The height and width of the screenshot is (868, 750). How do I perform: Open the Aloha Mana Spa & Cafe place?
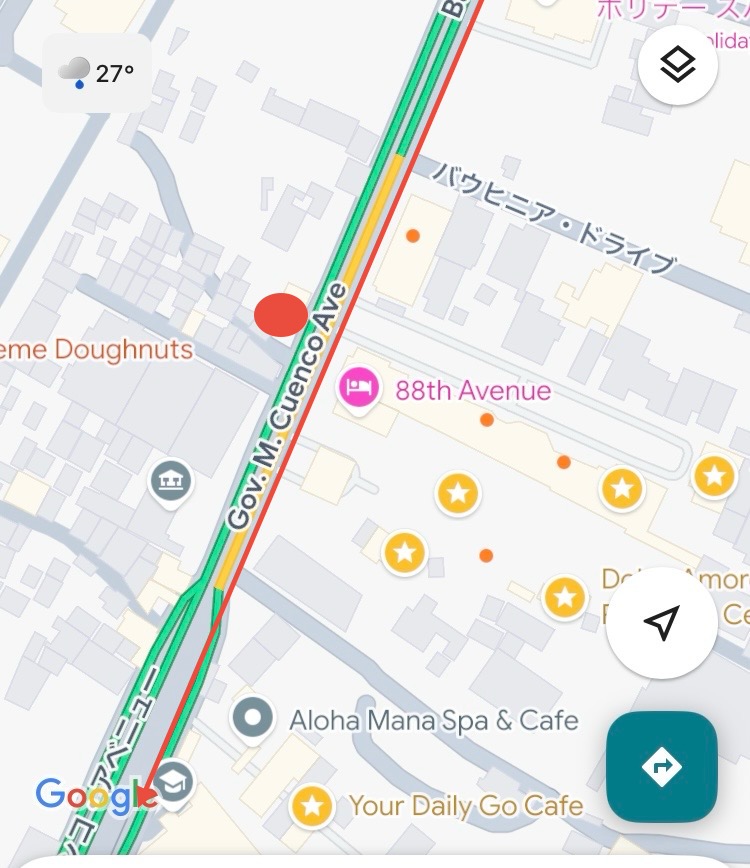pyautogui.click(x=254, y=718)
